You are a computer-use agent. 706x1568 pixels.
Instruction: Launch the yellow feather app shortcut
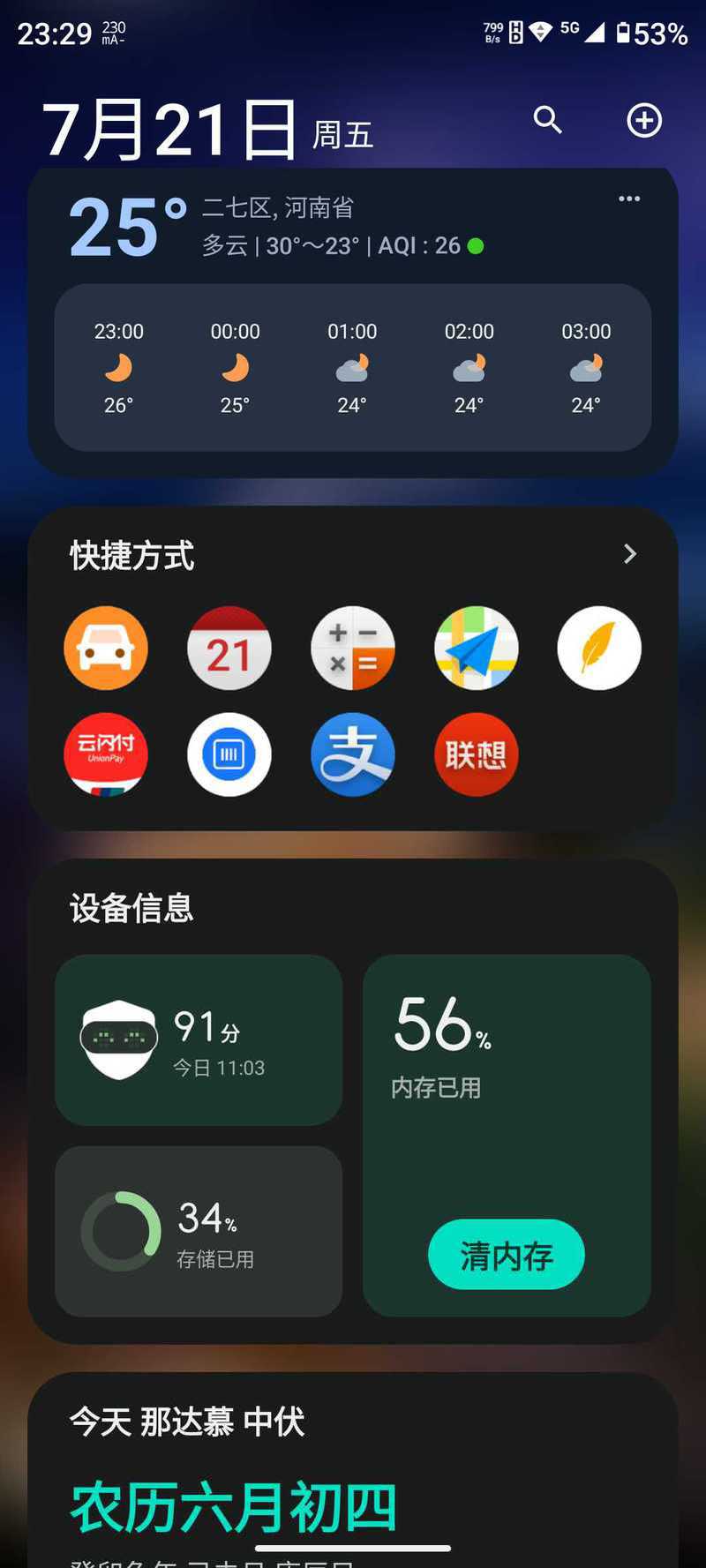coord(599,649)
